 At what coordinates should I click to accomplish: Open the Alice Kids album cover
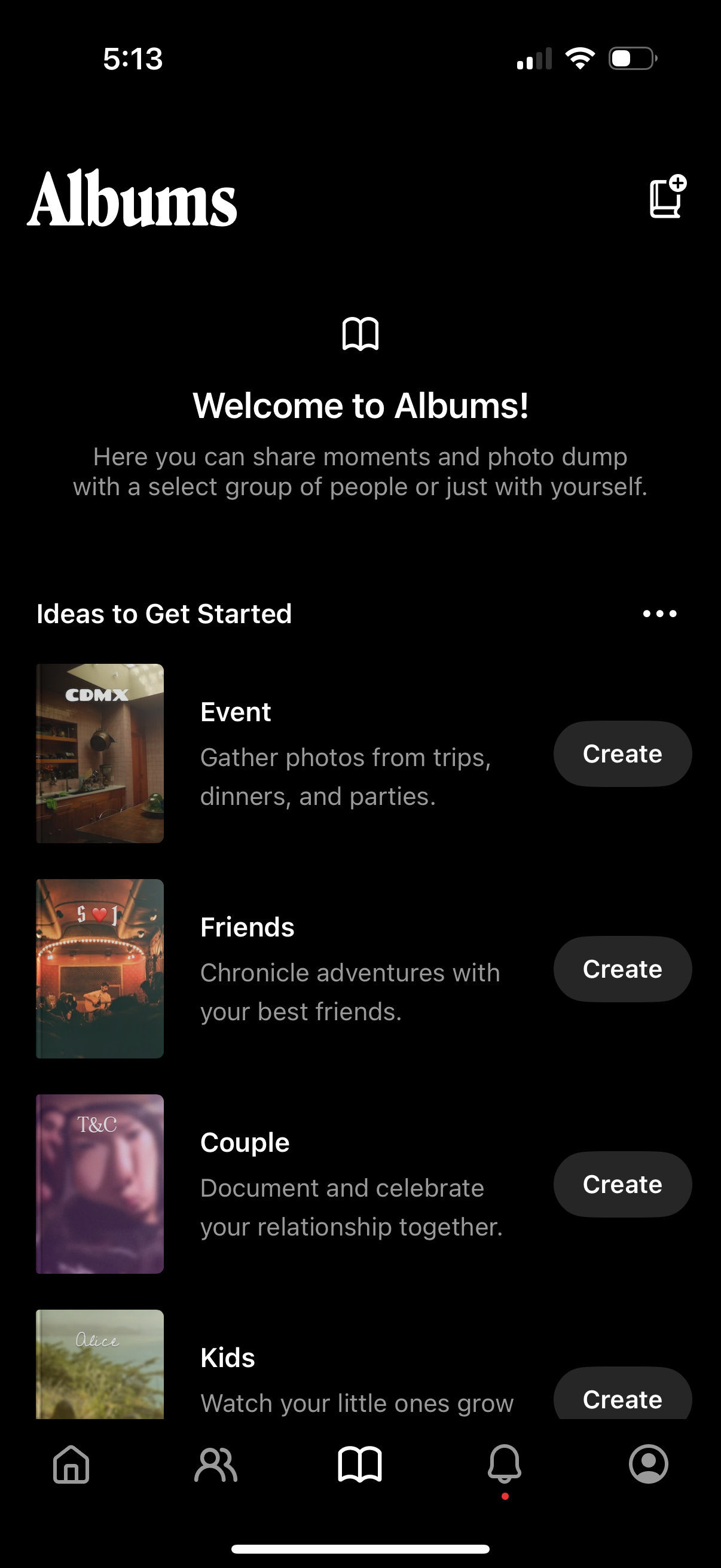(x=99, y=1363)
